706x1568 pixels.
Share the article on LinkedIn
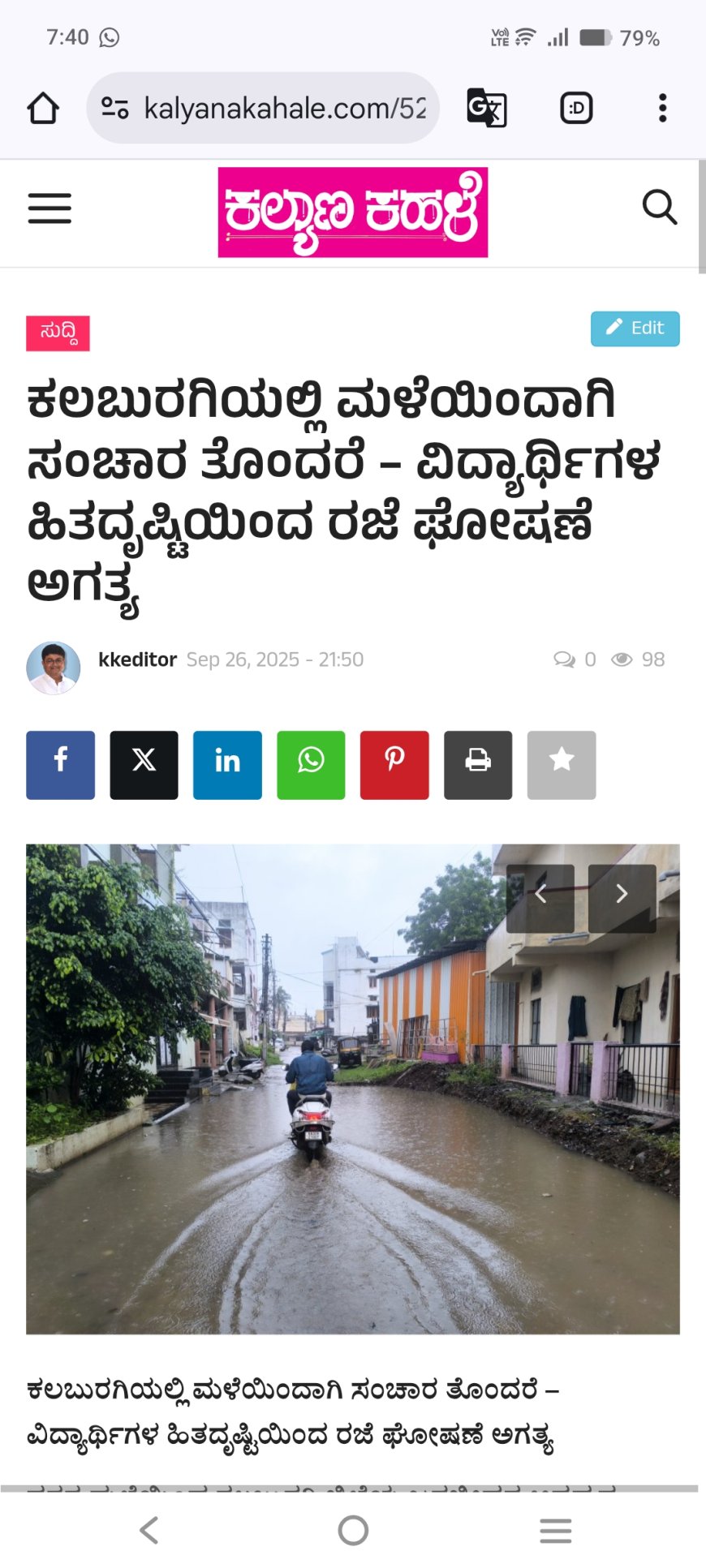coord(227,765)
